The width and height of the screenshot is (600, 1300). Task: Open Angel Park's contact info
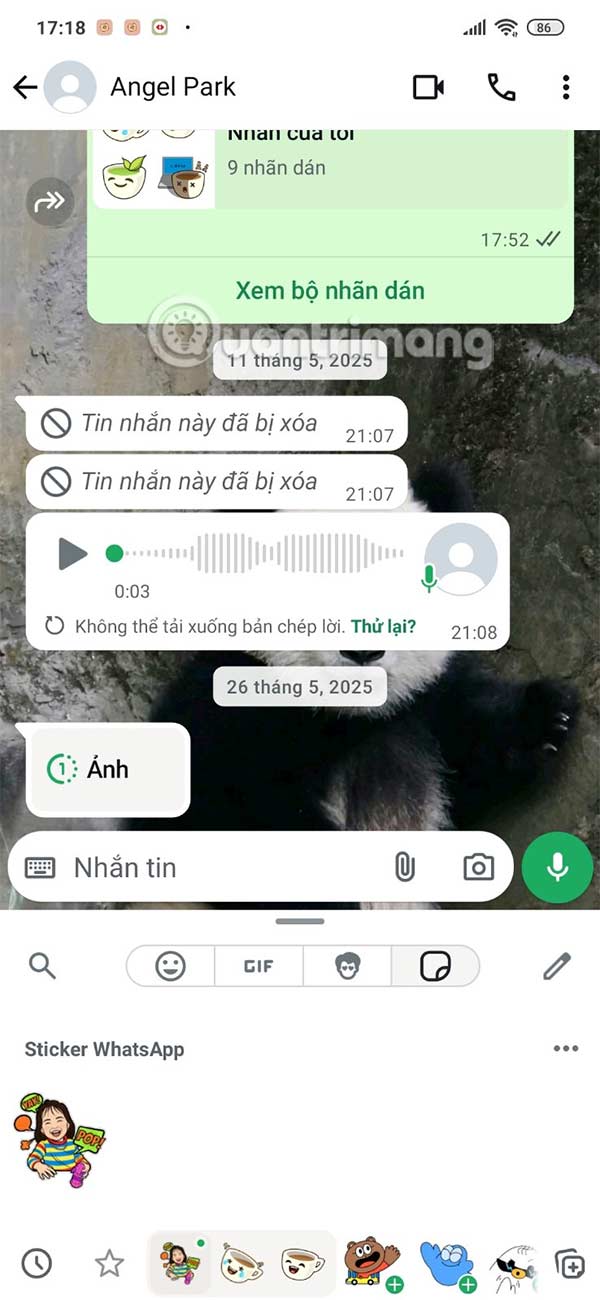point(173,88)
